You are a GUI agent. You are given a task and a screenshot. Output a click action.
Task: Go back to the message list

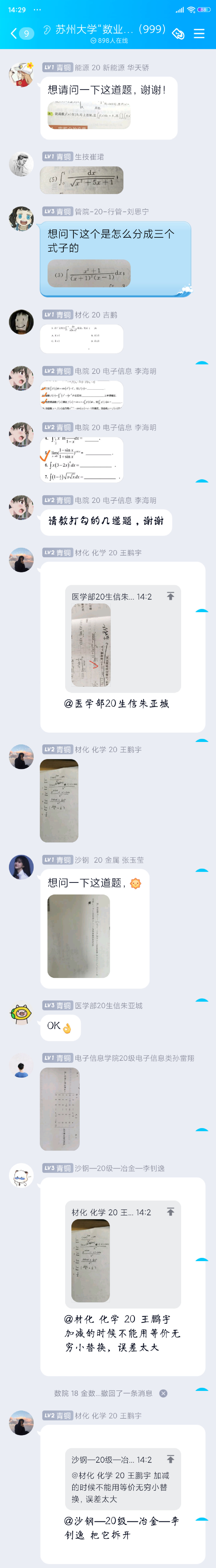14,33
